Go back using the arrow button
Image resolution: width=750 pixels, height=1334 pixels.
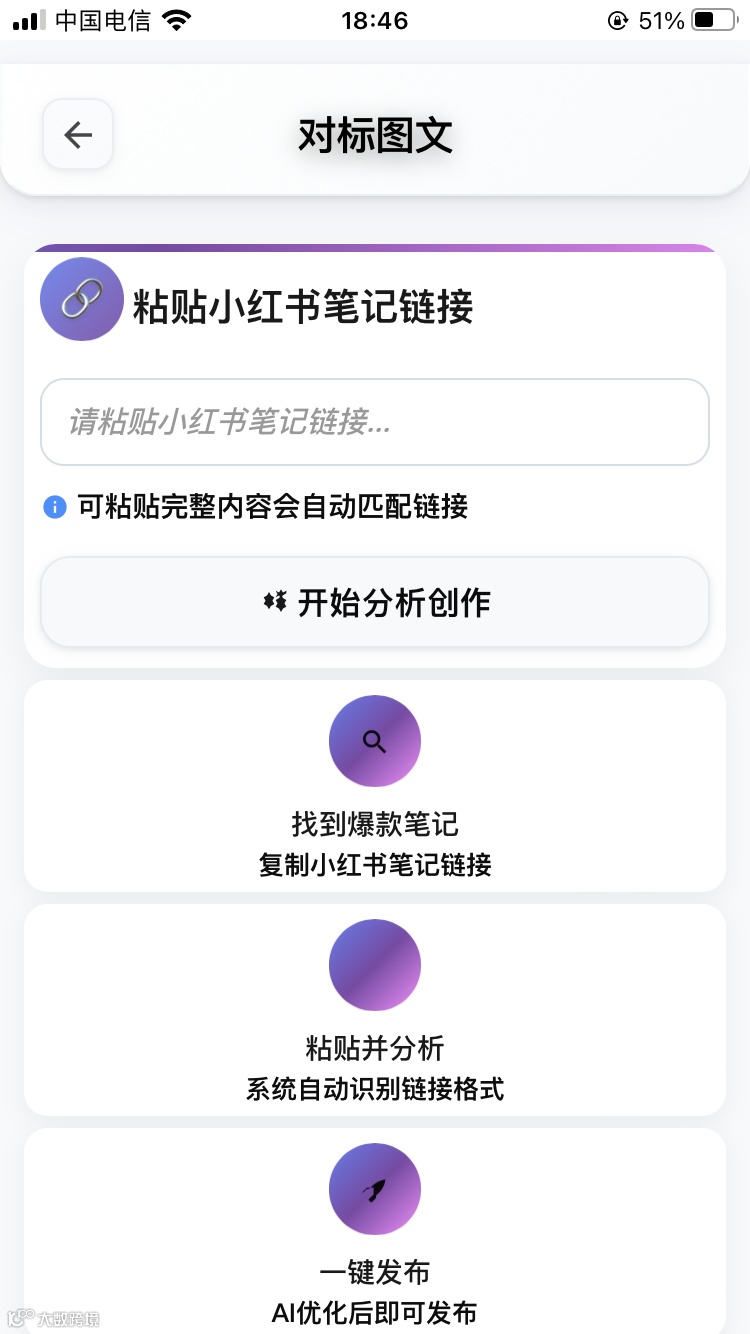click(x=78, y=134)
